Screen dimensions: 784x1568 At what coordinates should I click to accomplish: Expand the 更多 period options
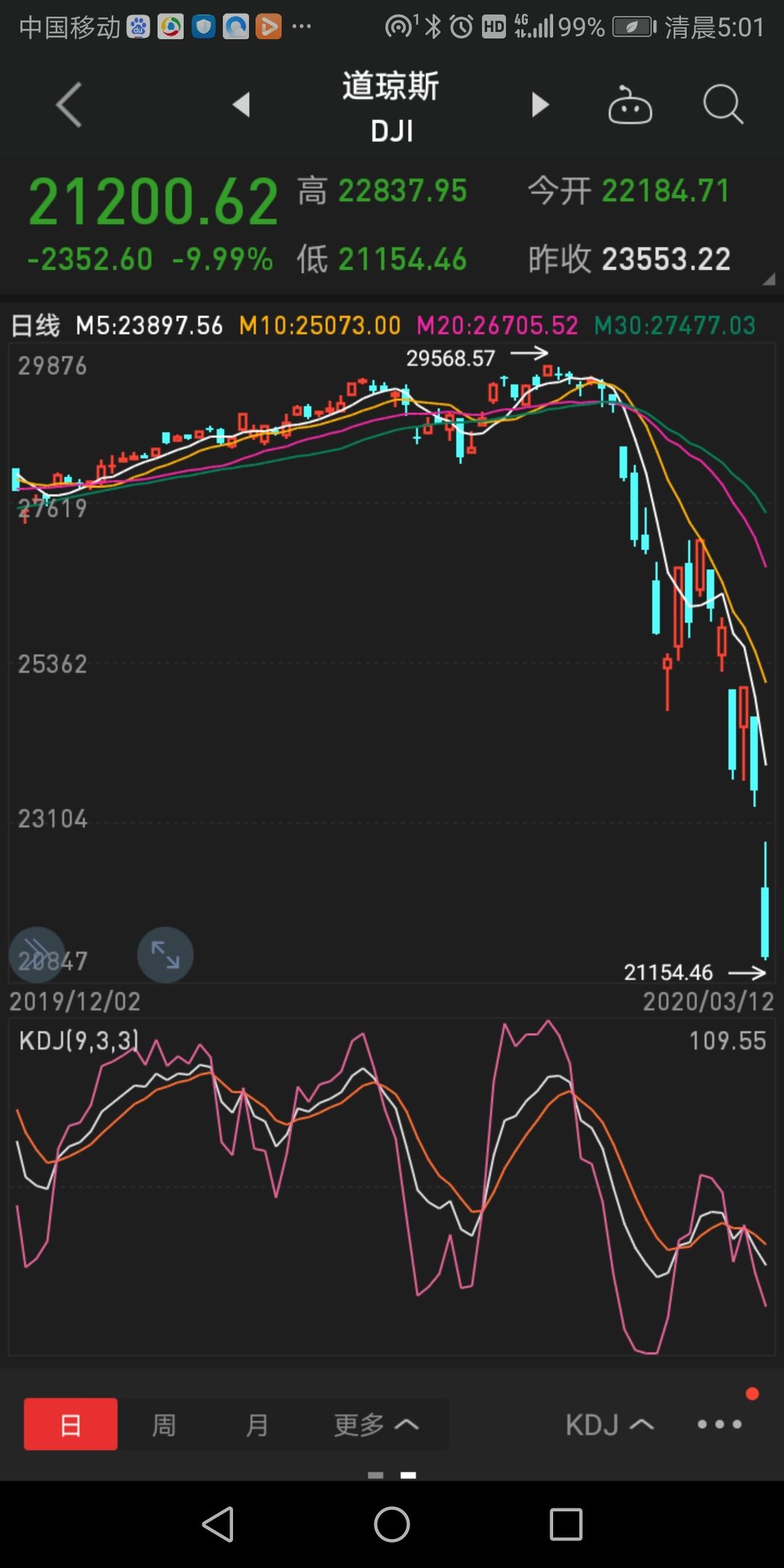376,1425
